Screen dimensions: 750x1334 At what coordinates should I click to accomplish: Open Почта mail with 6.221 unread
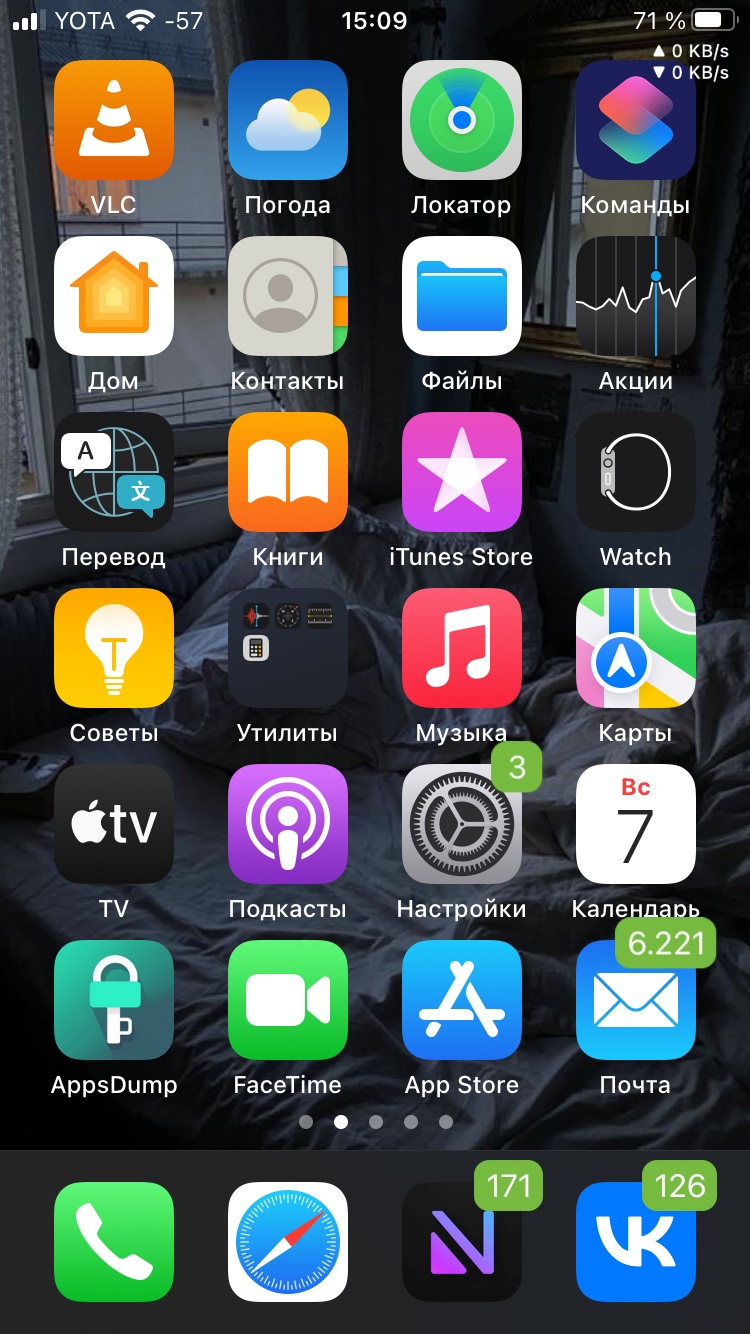coord(636,1000)
